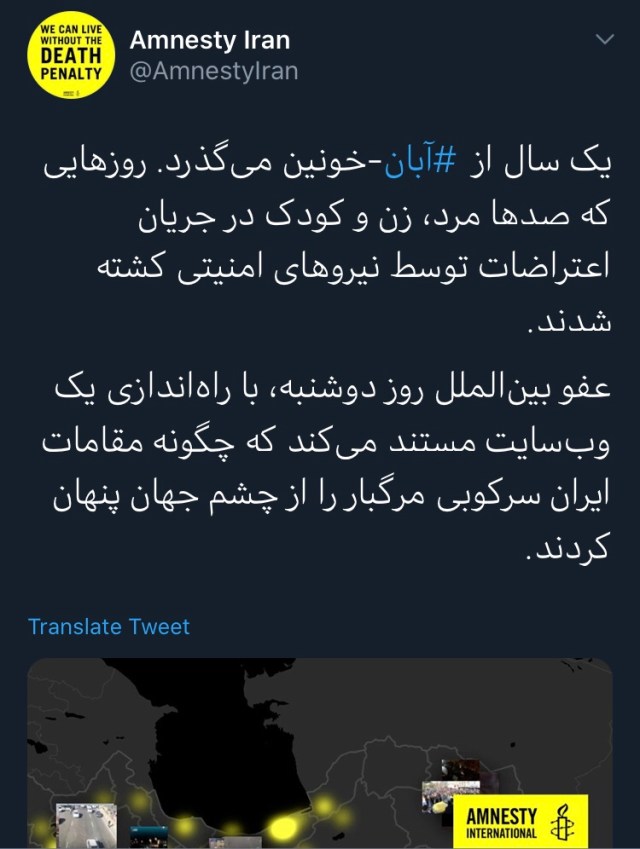Open Amnesty Iran's profile picture

coord(70,55)
